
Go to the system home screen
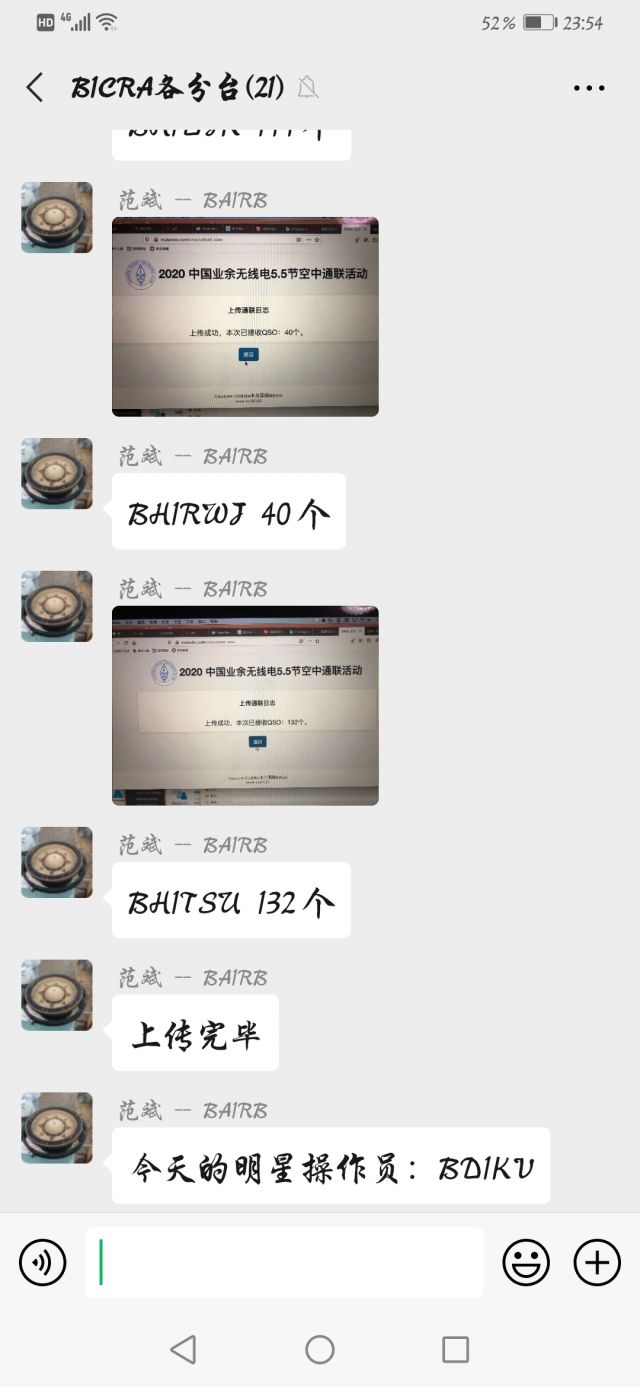click(x=320, y=1350)
